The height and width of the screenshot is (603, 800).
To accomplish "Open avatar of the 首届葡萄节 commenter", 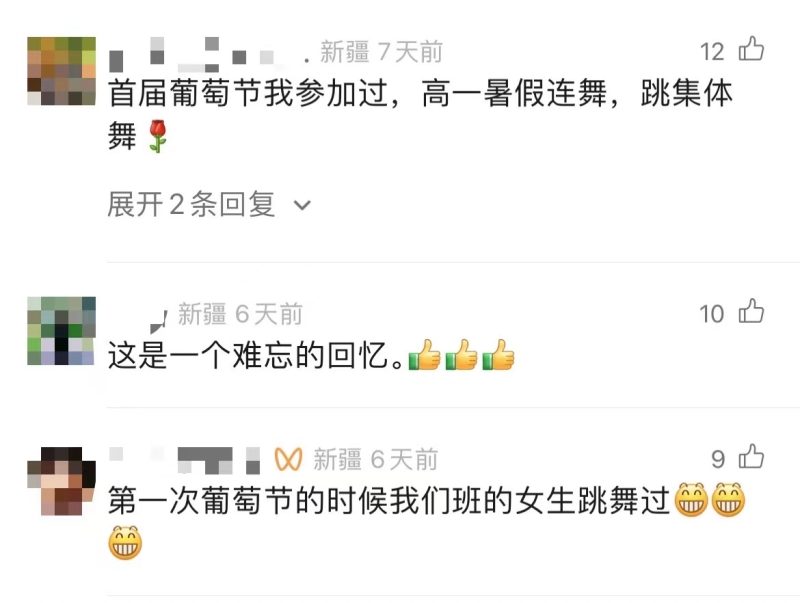I will click(61, 71).
